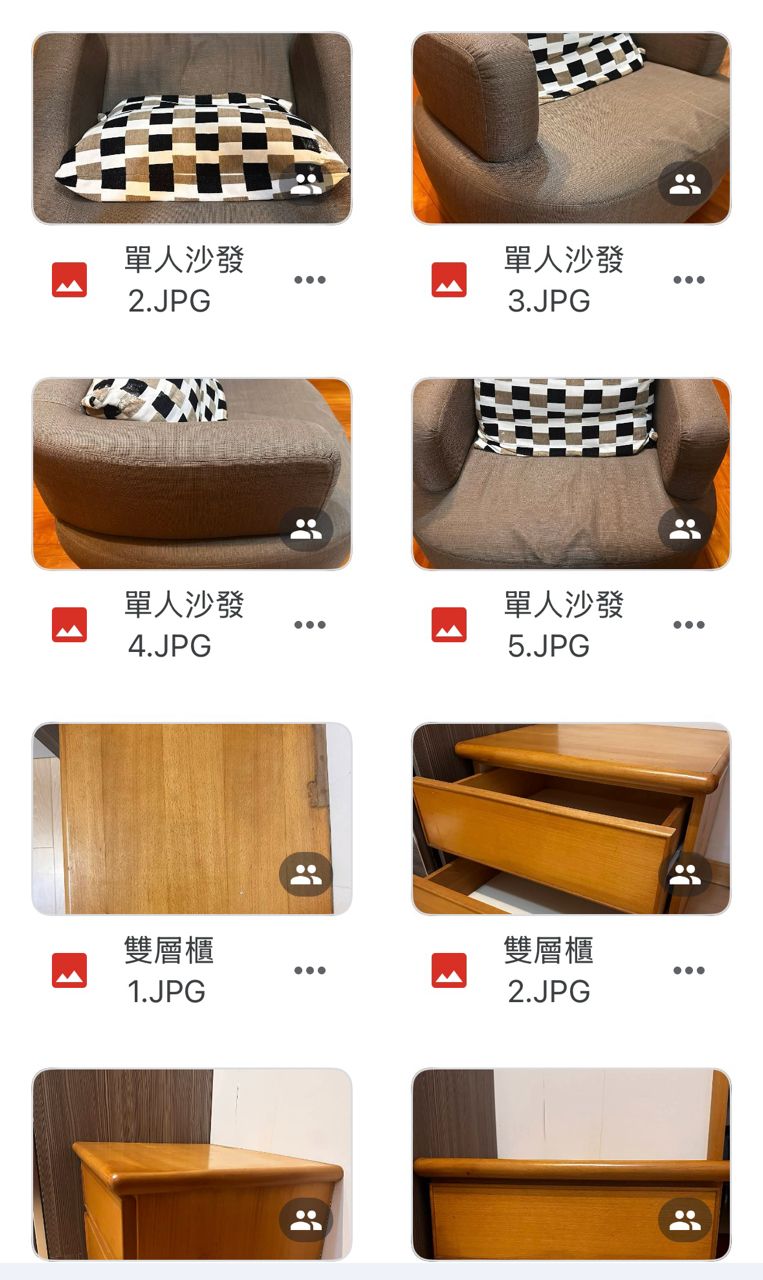
Task: Select the 單人沙發 5.JPG thumbnail
Action: [x=571, y=473]
